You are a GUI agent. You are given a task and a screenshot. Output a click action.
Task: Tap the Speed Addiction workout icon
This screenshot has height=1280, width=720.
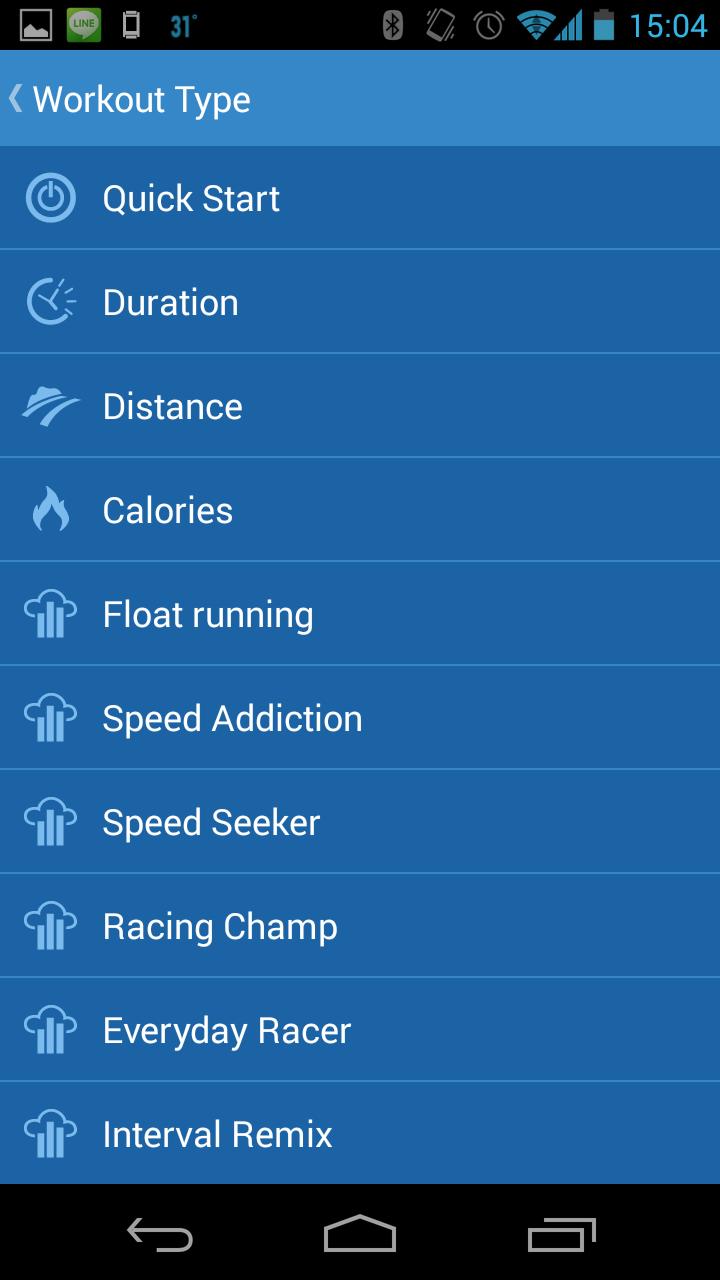pyautogui.click(x=50, y=717)
